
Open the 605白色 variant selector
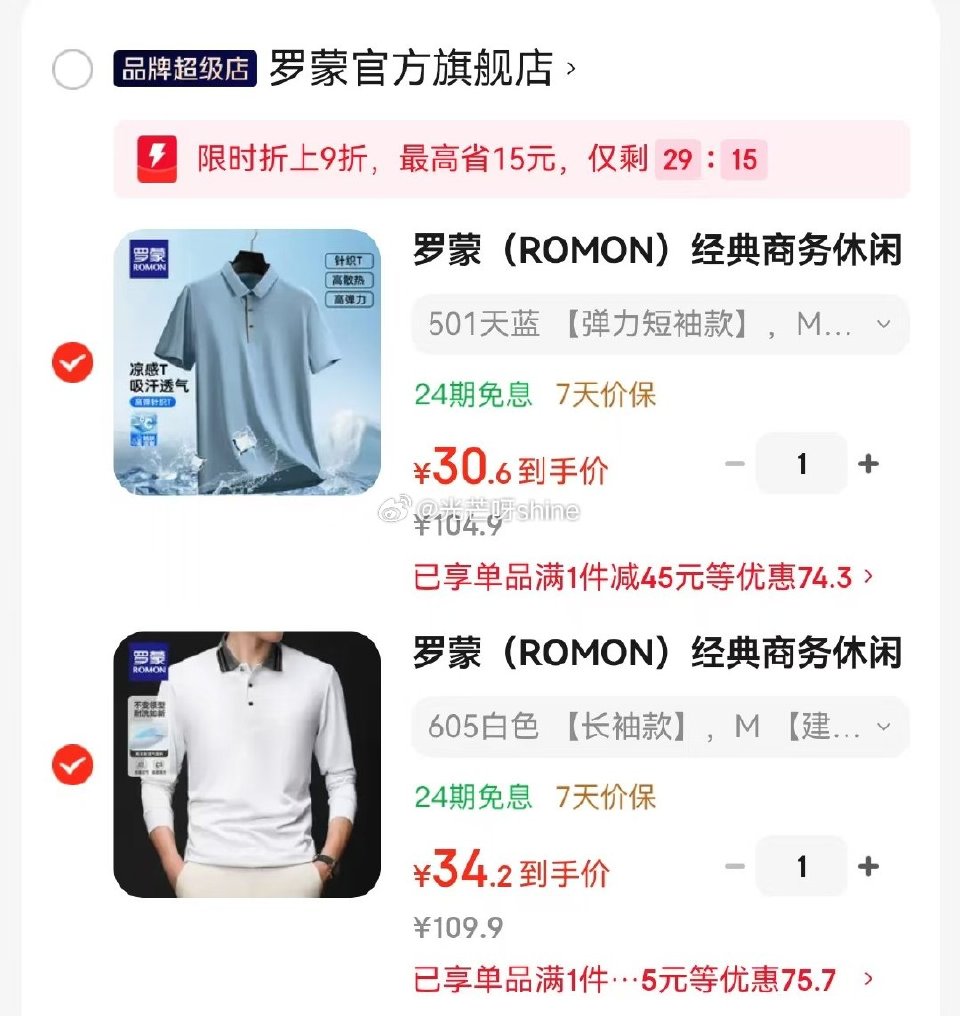[660, 728]
